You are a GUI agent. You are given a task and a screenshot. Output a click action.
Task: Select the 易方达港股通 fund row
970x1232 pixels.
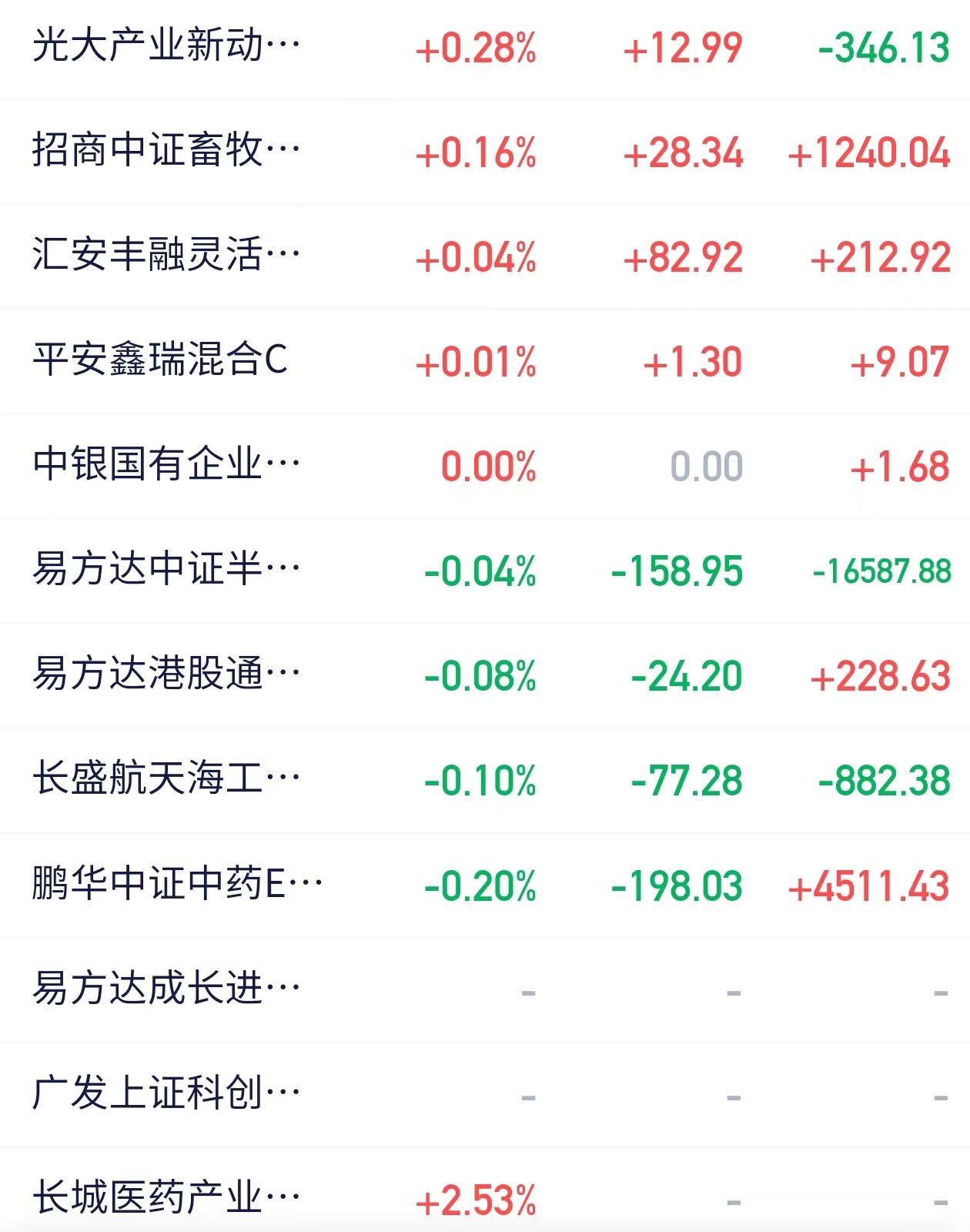[x=166, y=675]
